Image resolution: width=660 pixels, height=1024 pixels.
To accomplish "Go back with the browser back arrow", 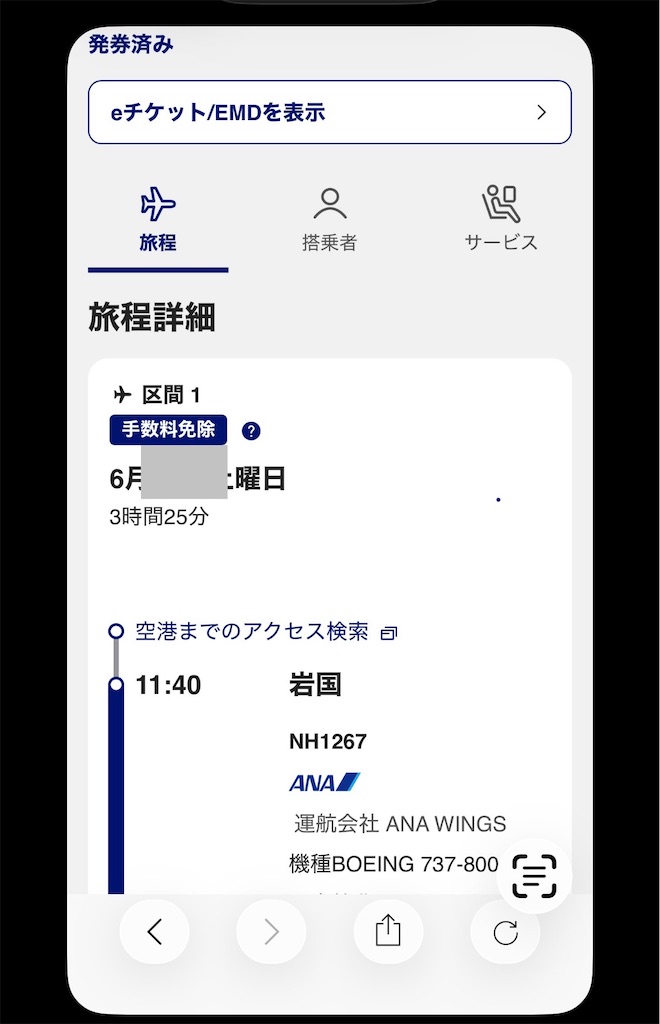I will click(154, 931).
